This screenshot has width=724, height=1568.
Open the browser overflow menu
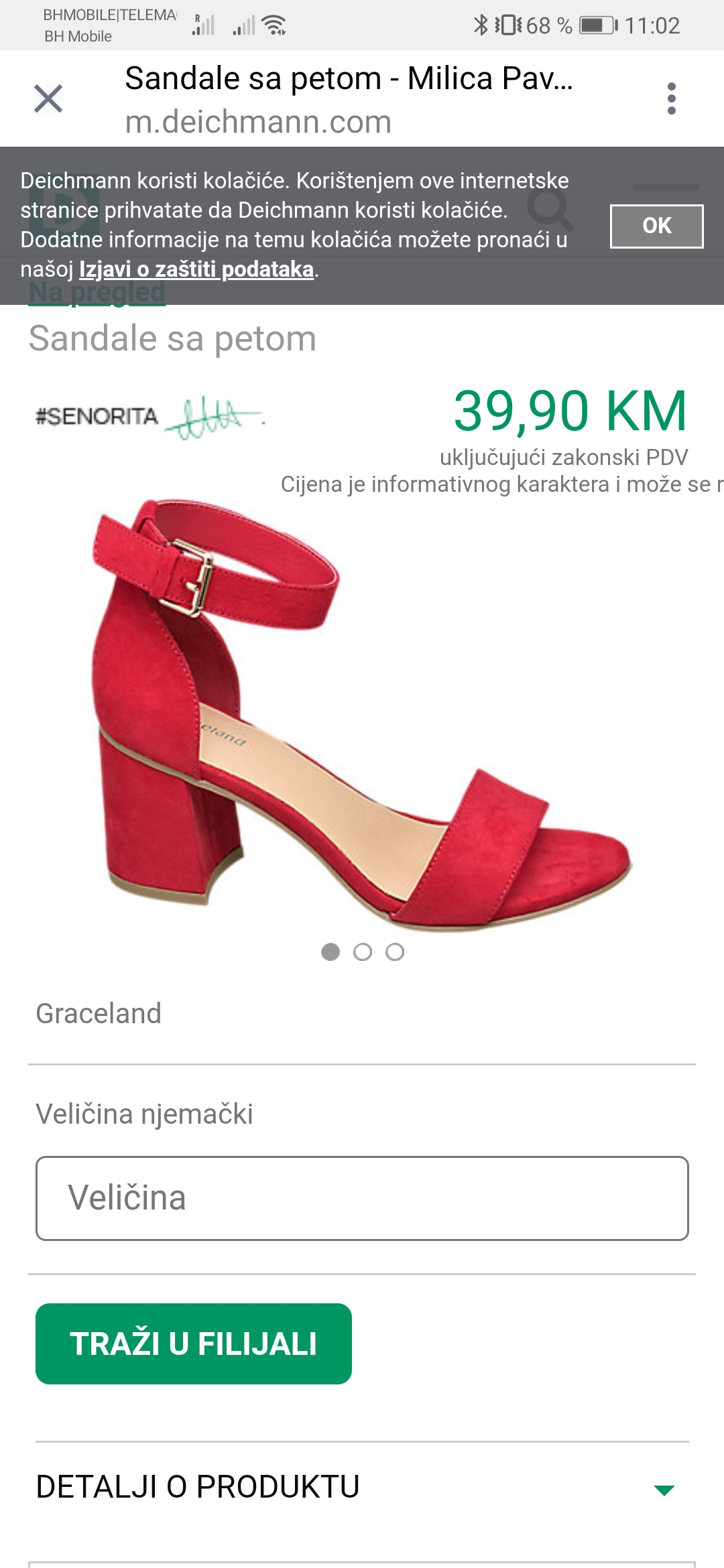tap(671, 99)
